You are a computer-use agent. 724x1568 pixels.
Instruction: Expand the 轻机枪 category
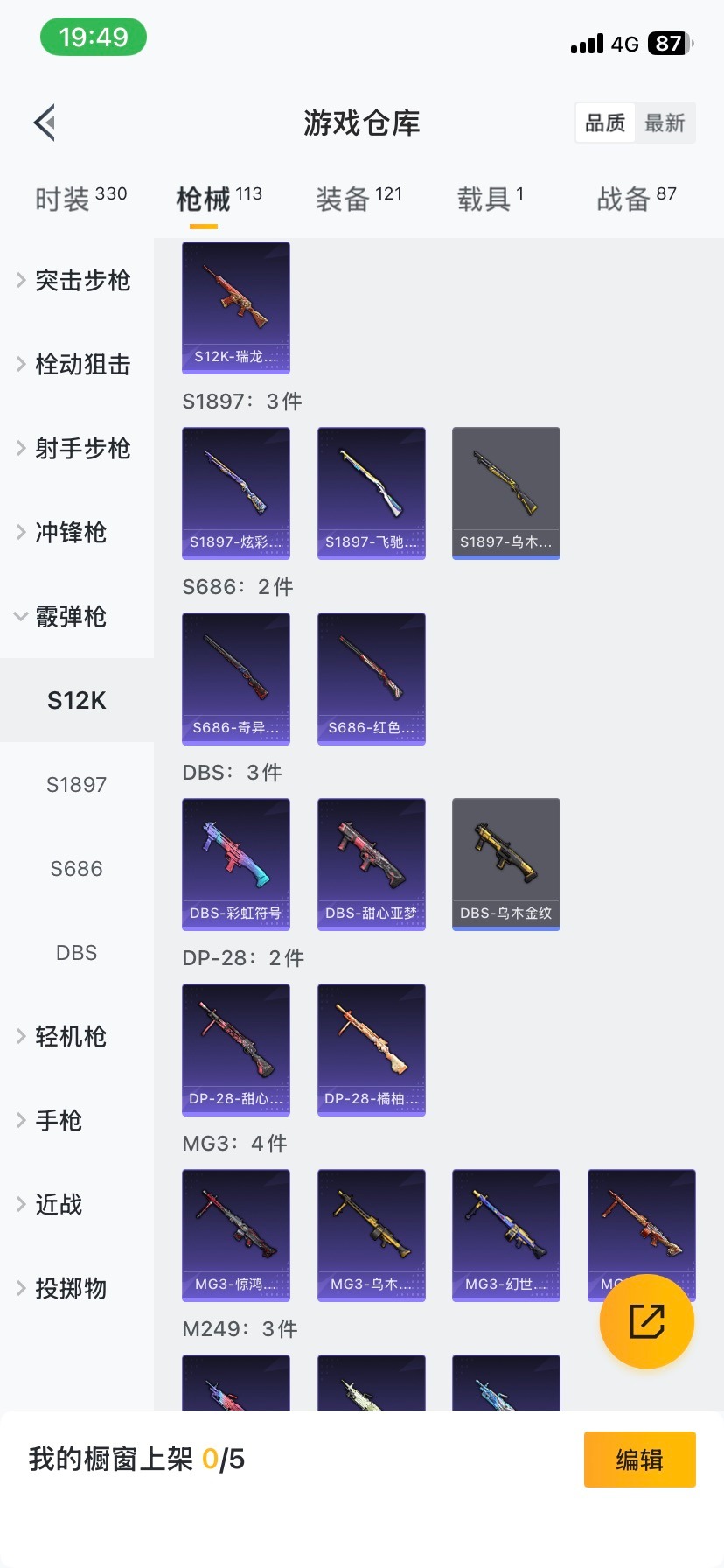pyautogui.click(x=70, y=1037)
